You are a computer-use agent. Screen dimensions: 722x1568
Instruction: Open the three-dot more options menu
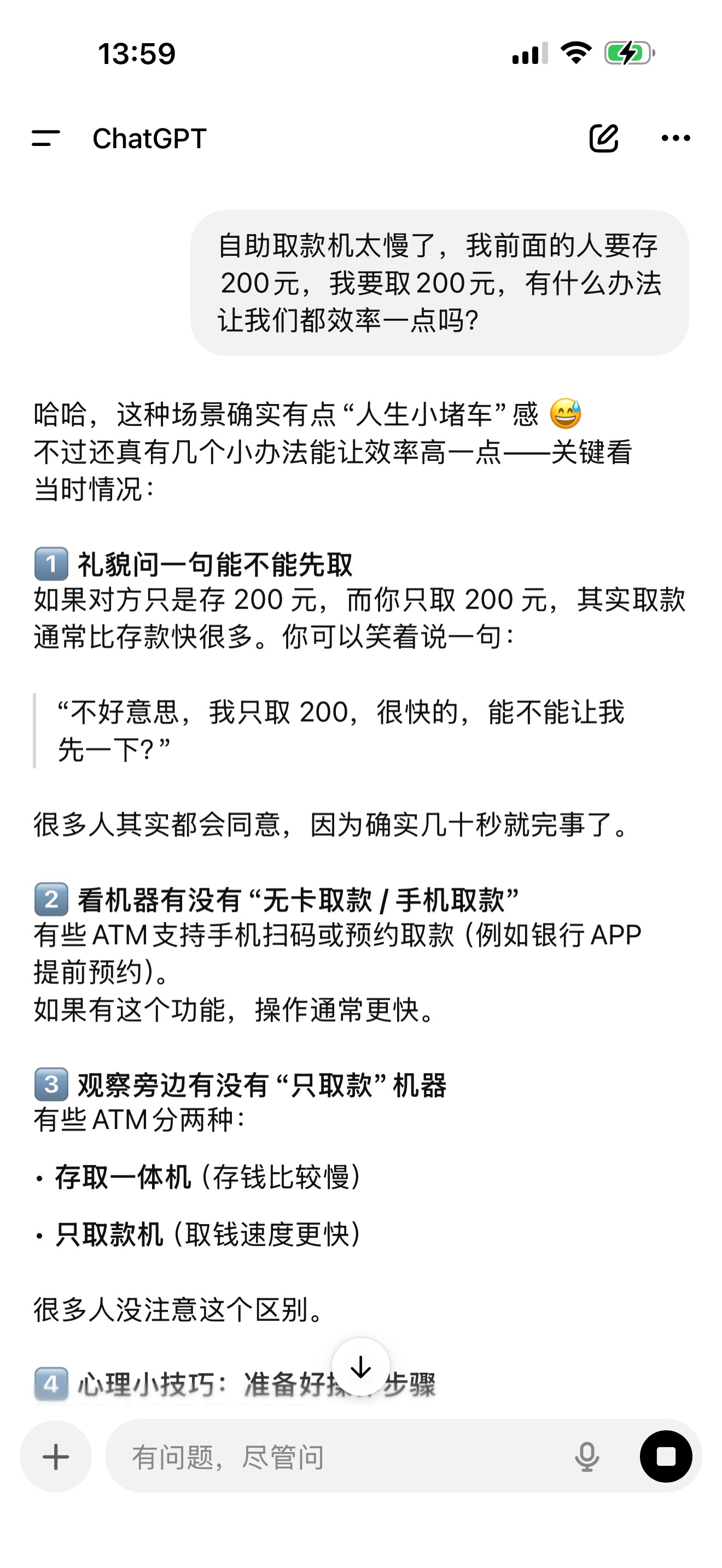pyautogui.click(x=675, y=138)
